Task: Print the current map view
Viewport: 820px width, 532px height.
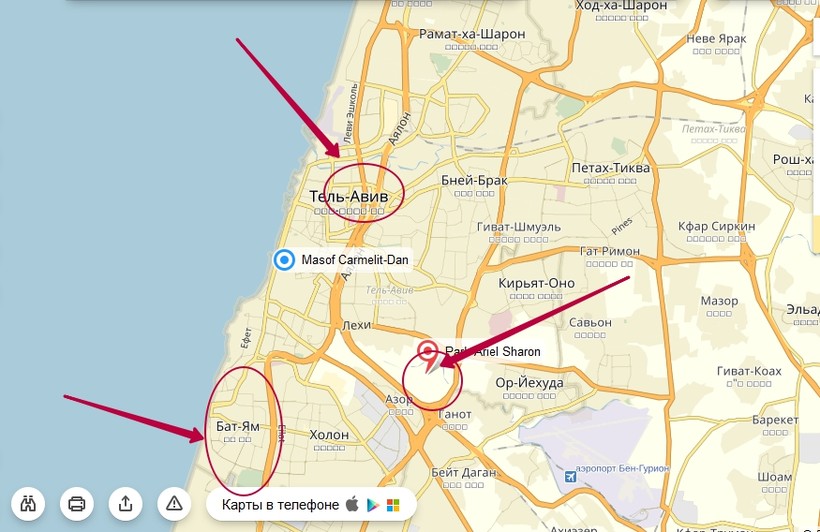Action: click(77, 504)
